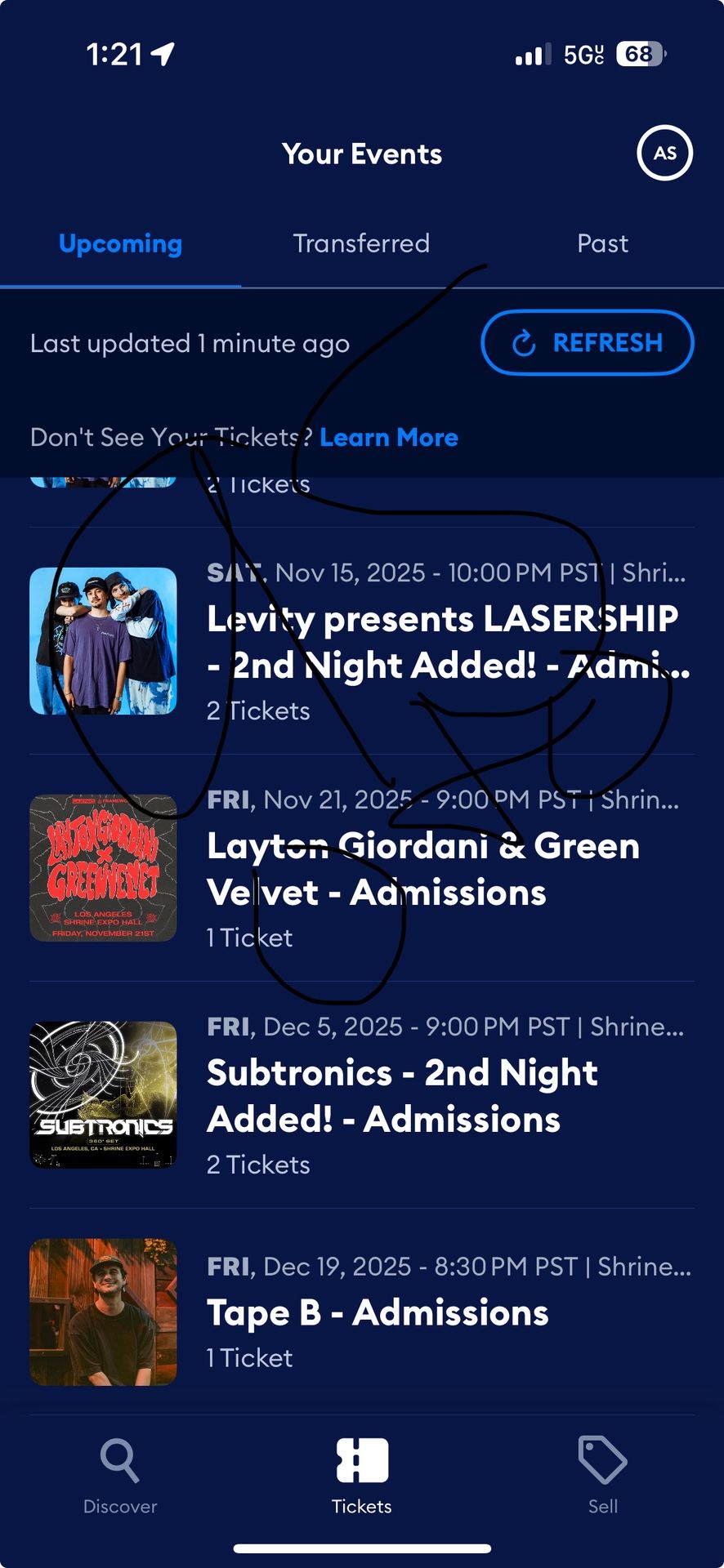The height and width of the screenshot is (1568, 724).
Task: Select the Tickets bottom tab
Action: click(x=362, y=1477)
